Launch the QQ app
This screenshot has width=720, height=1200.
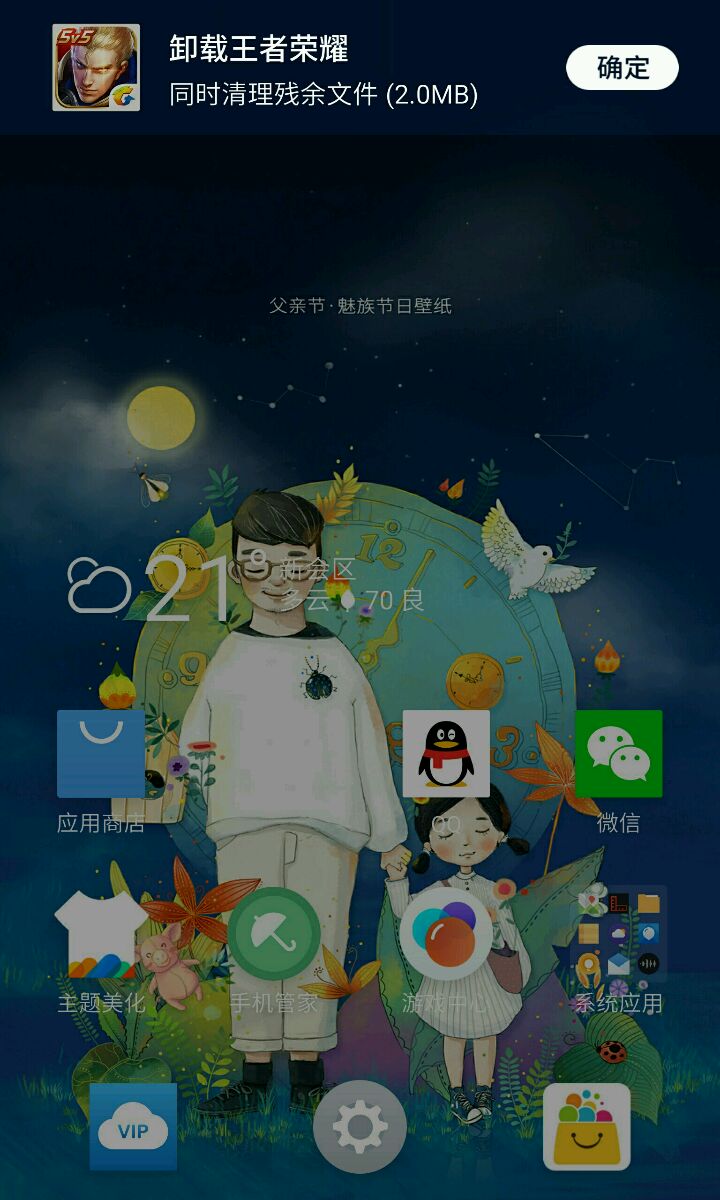(446, 754)
